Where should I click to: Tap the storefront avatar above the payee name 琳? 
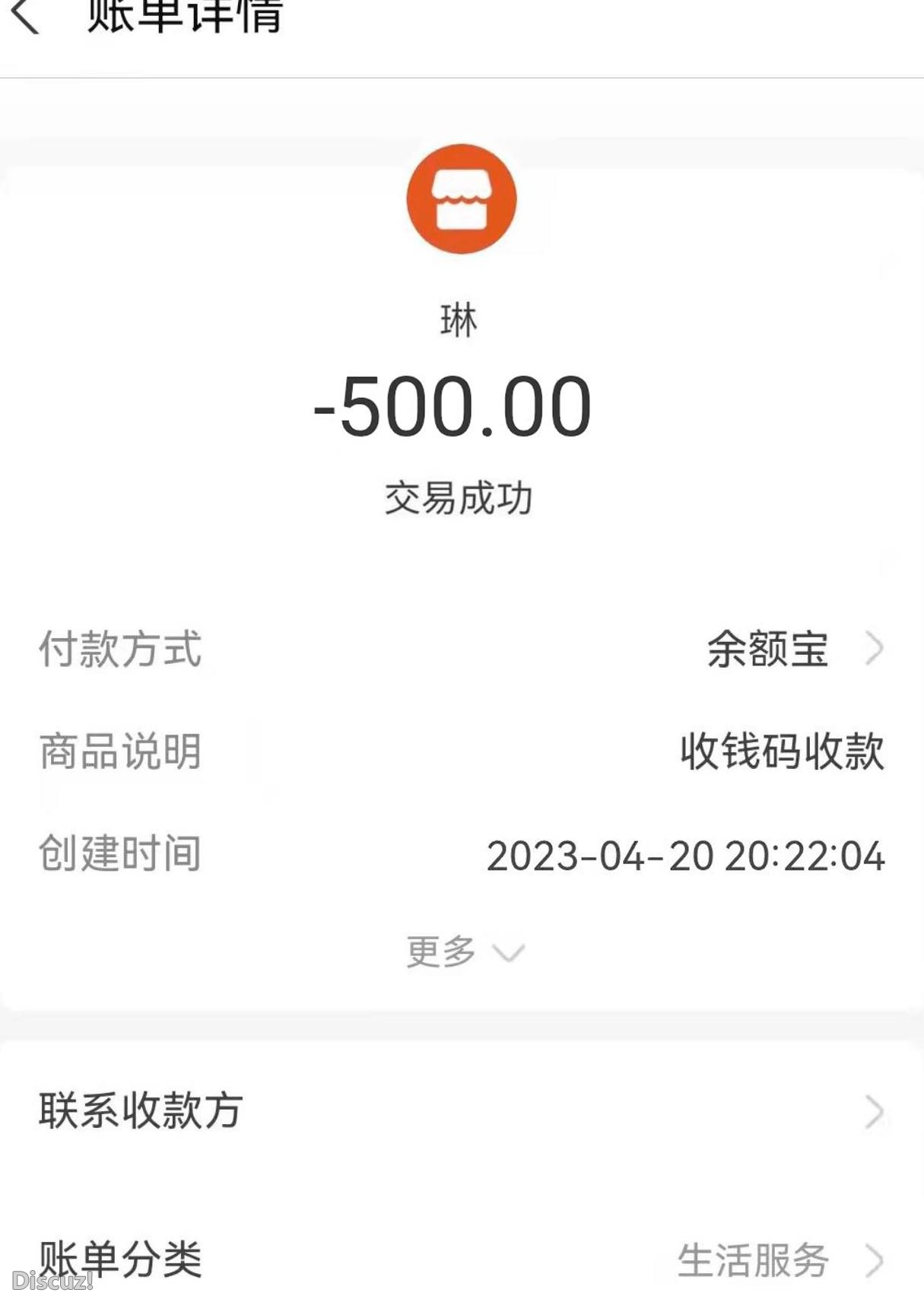(461, 198)
